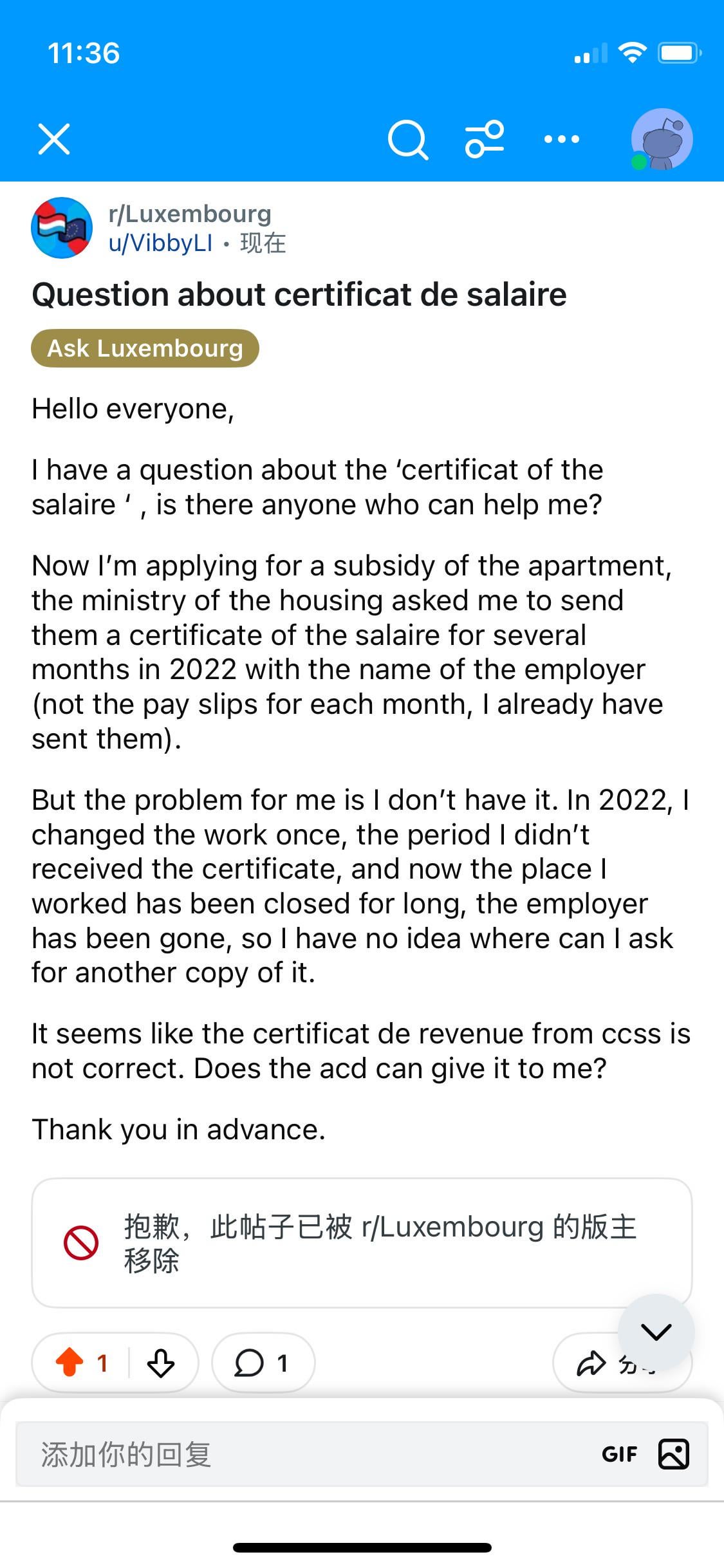This screenshot has width=724, height=1568.
Task: Attach an image to your reply
Action: coord(674,1454)
